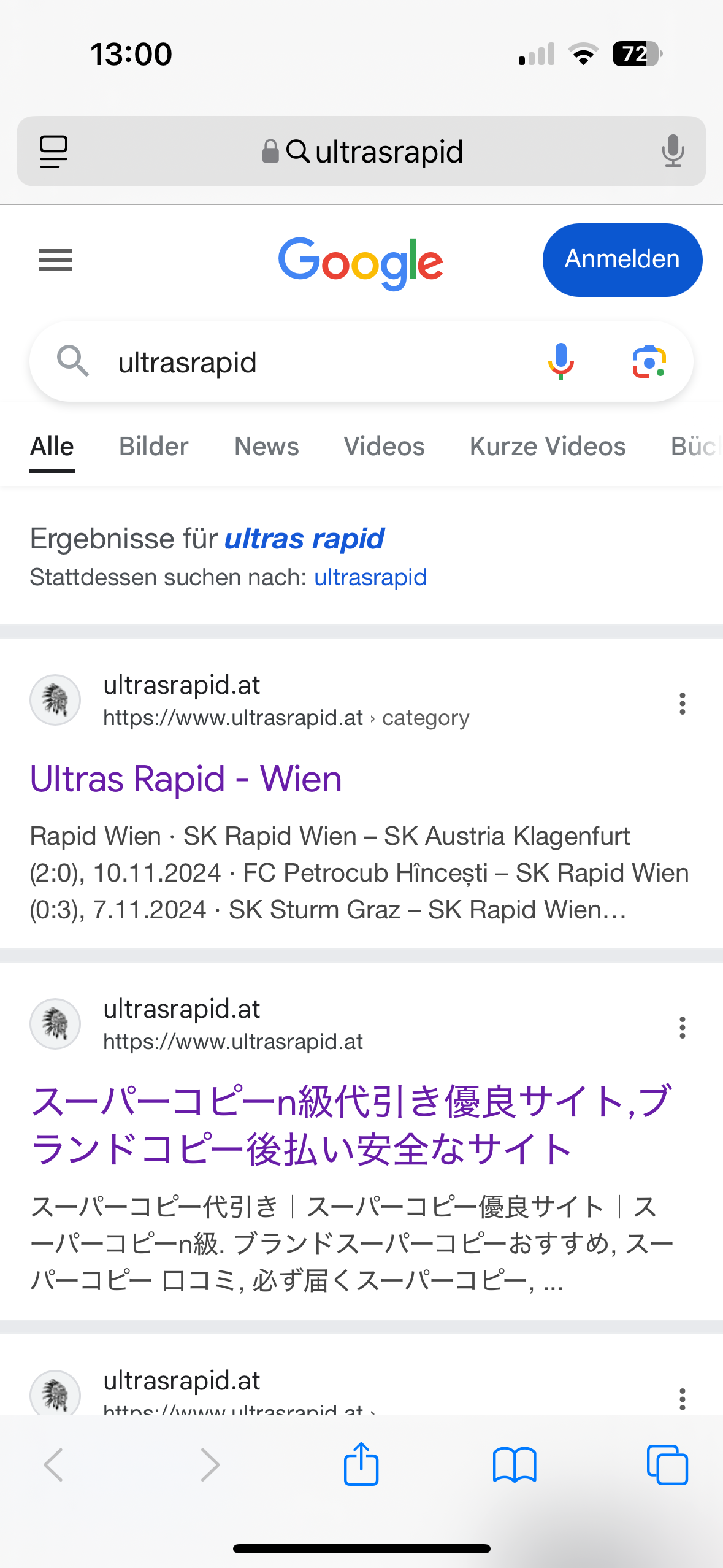723x1568 pixels.
Task: Open the Ultras Rapid - Wien result
Action: [x=186, y=779]
